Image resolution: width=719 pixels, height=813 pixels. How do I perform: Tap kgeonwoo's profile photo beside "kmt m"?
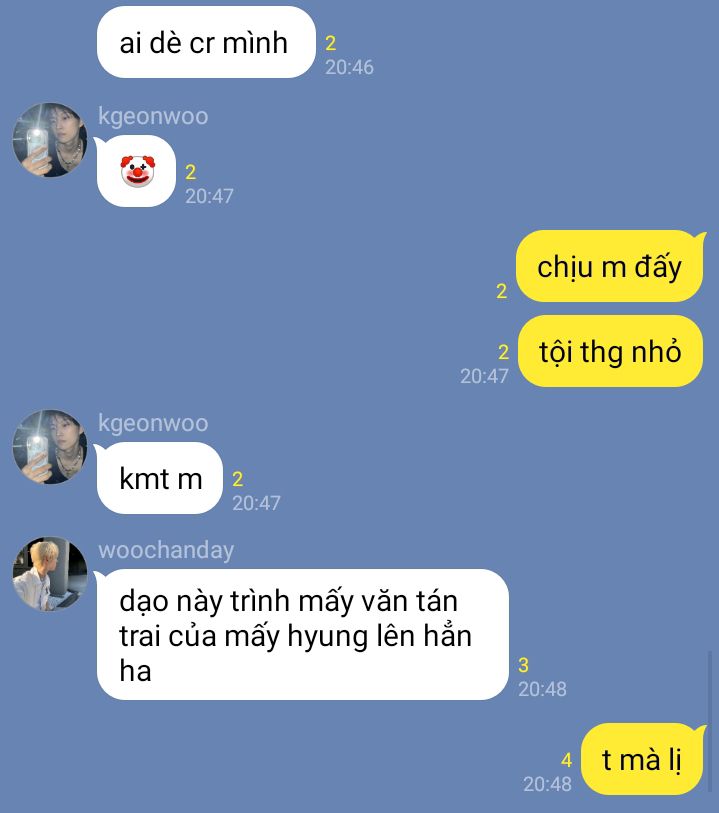click(50, 447)
